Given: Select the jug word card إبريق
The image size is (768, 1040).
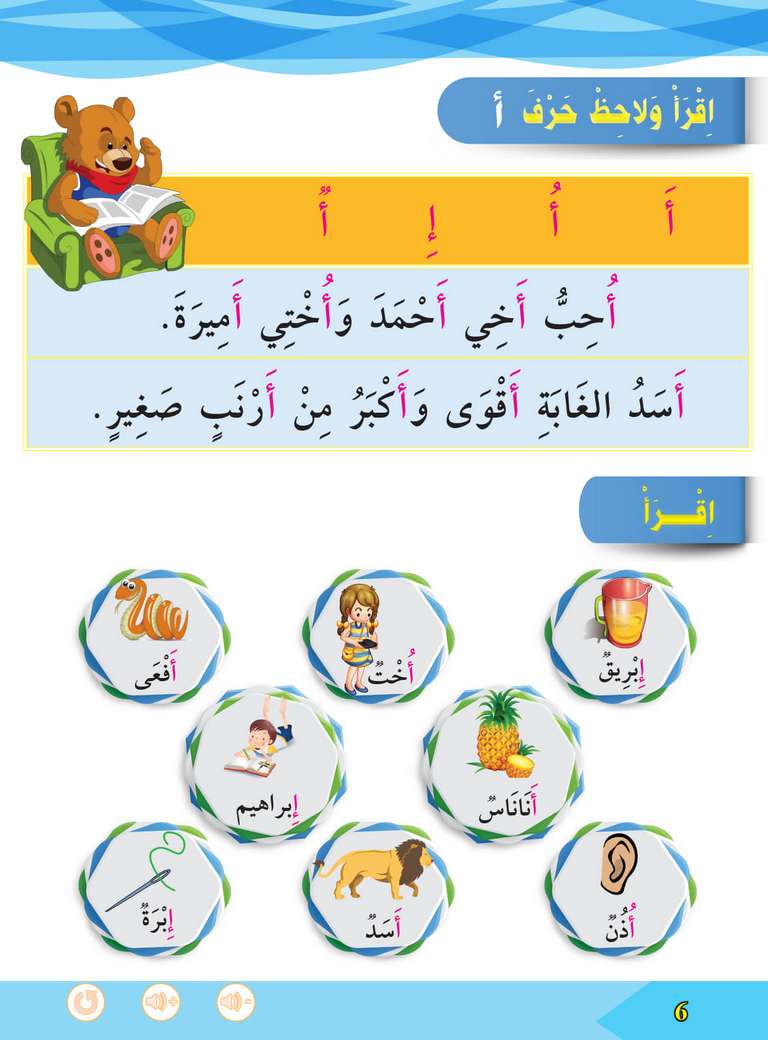Looking at the screenshot, I should (620, 634).
